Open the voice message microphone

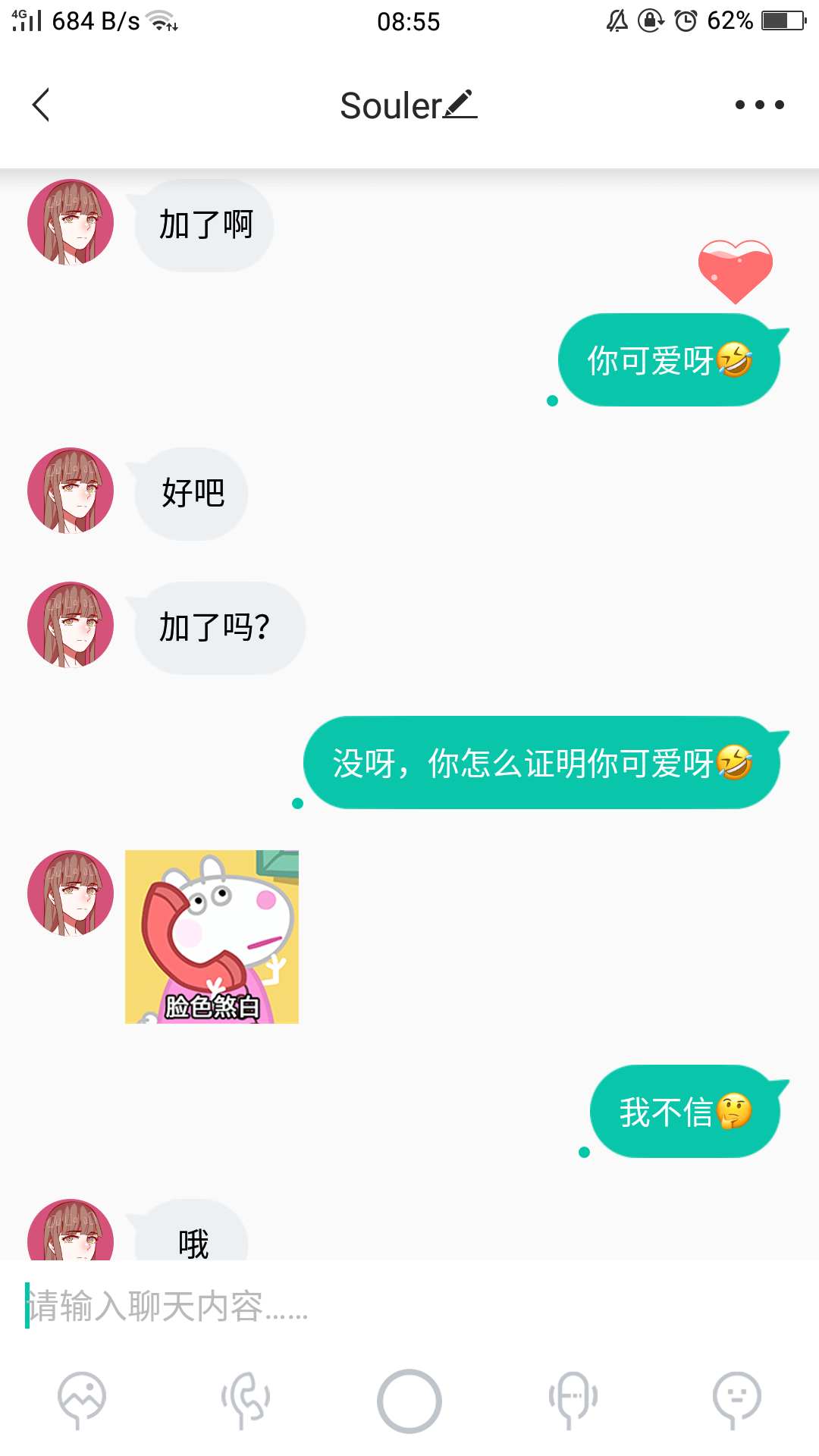[x=573, y=1399]
